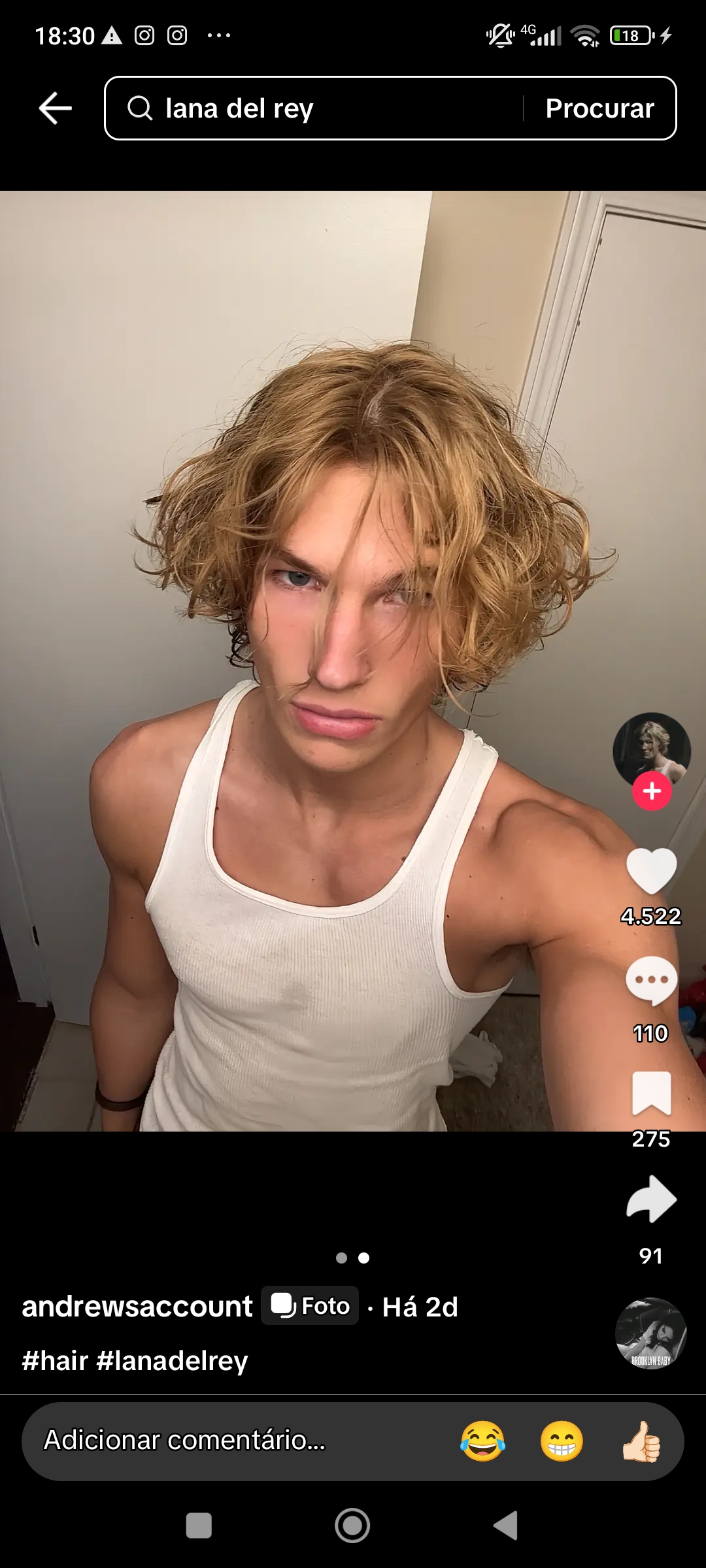Viewport: 706px width, 1568px height.
Task: Open the comments section
Action: pos(651,980)
